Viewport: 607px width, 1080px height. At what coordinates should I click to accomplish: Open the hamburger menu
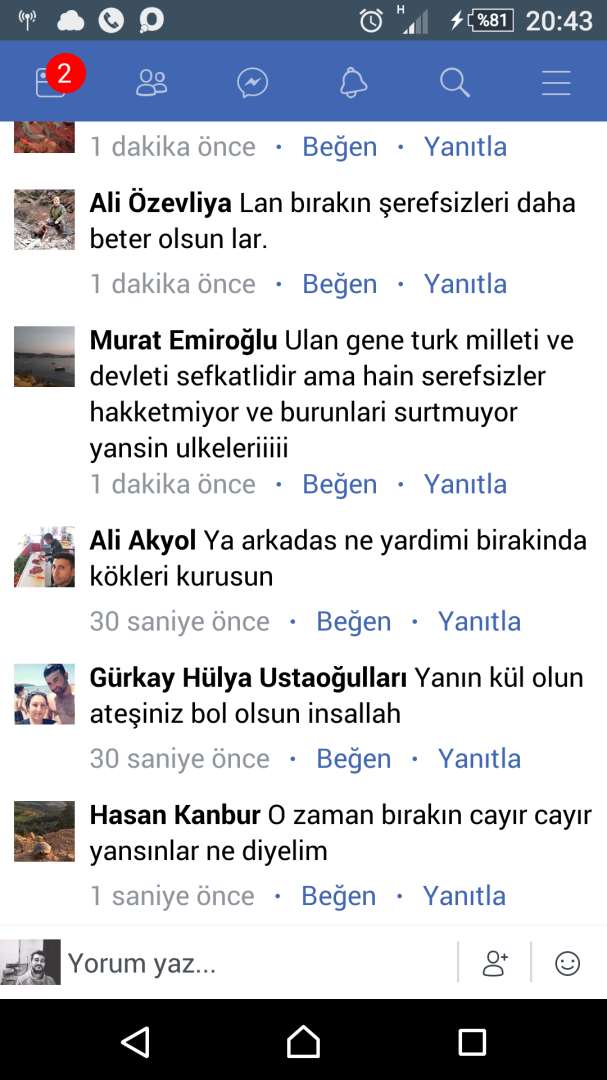pyautogui.click(x=556, y=83)
